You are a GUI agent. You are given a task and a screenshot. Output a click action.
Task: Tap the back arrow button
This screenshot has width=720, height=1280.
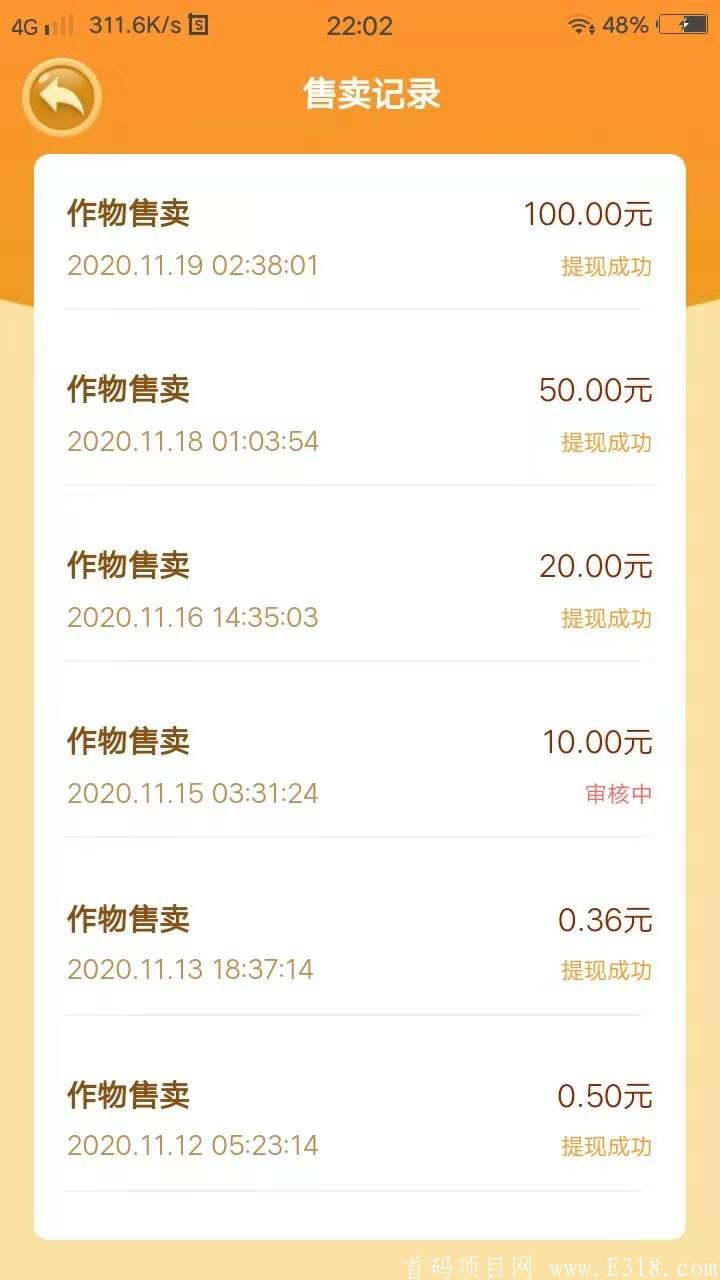pos(62,95)
